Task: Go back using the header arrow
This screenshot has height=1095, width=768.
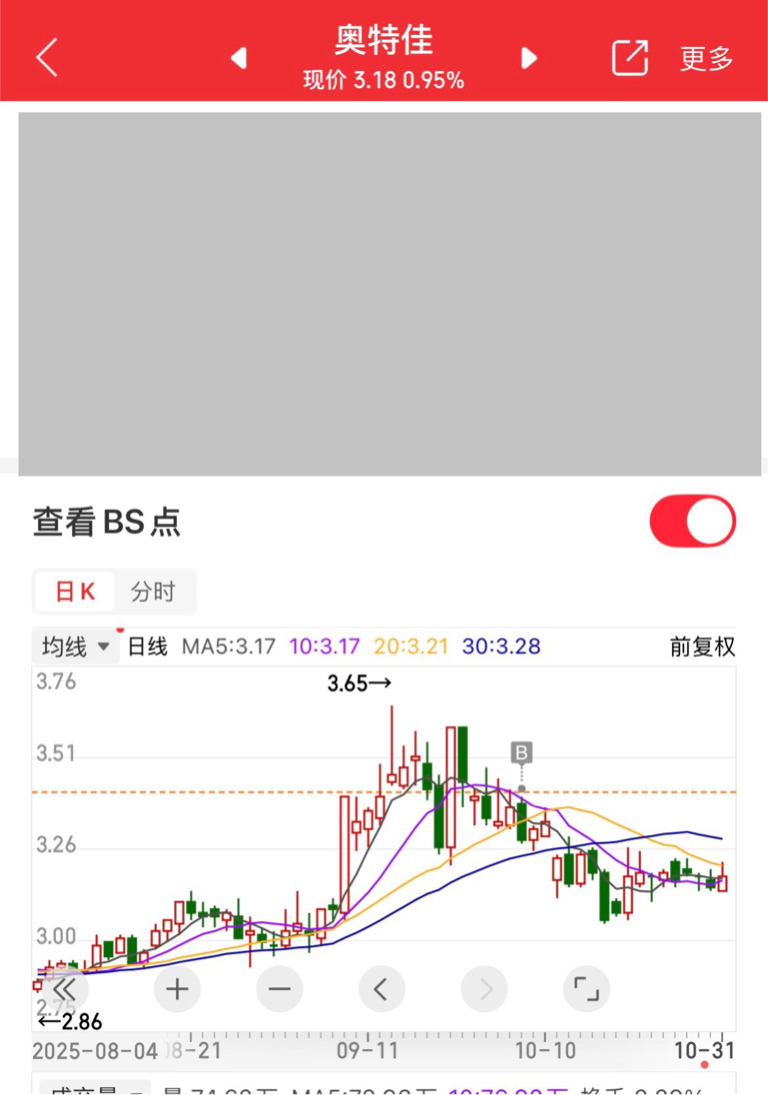Action: click(47, 58)
